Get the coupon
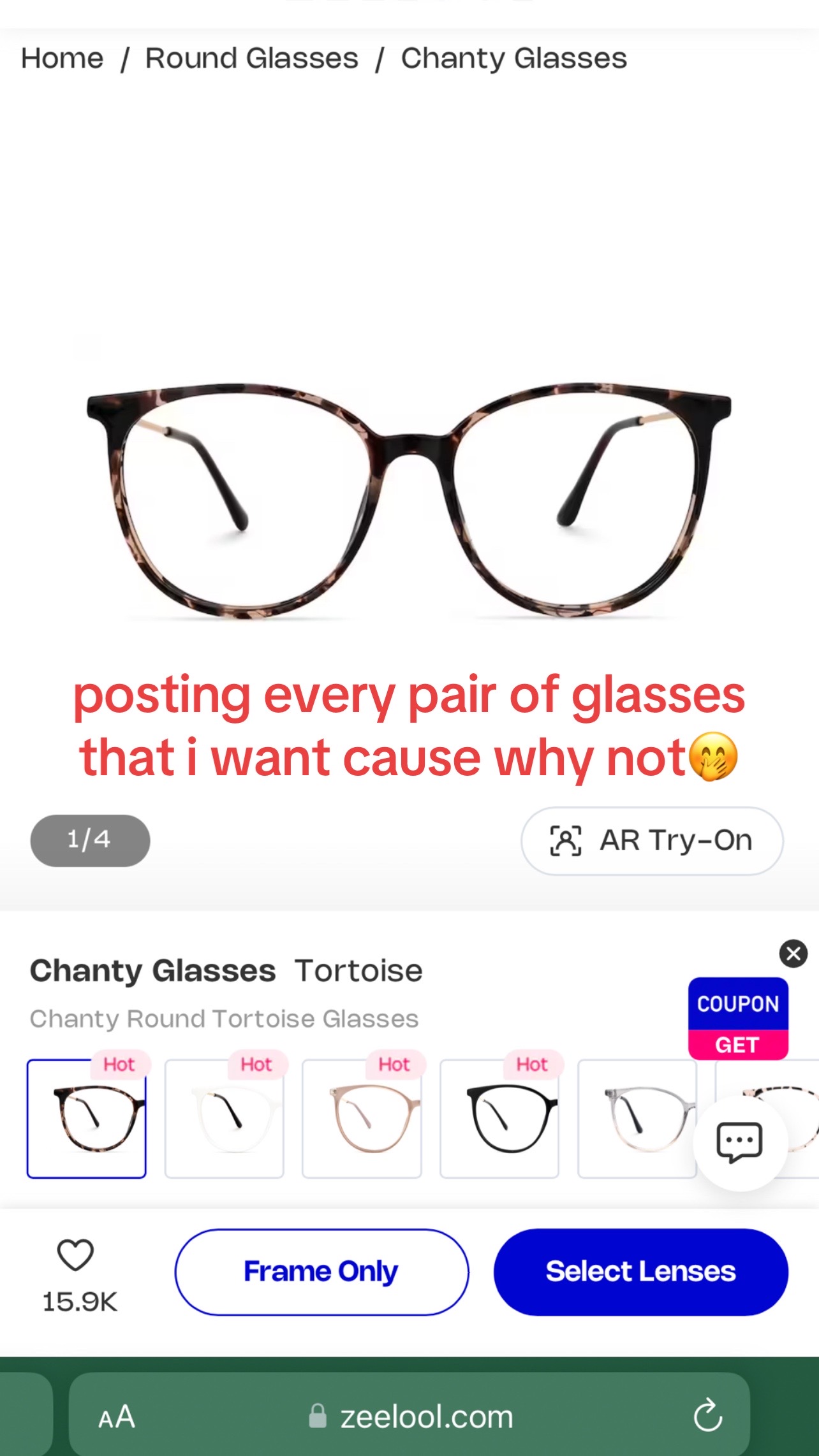 click(x=737, y=1044)
